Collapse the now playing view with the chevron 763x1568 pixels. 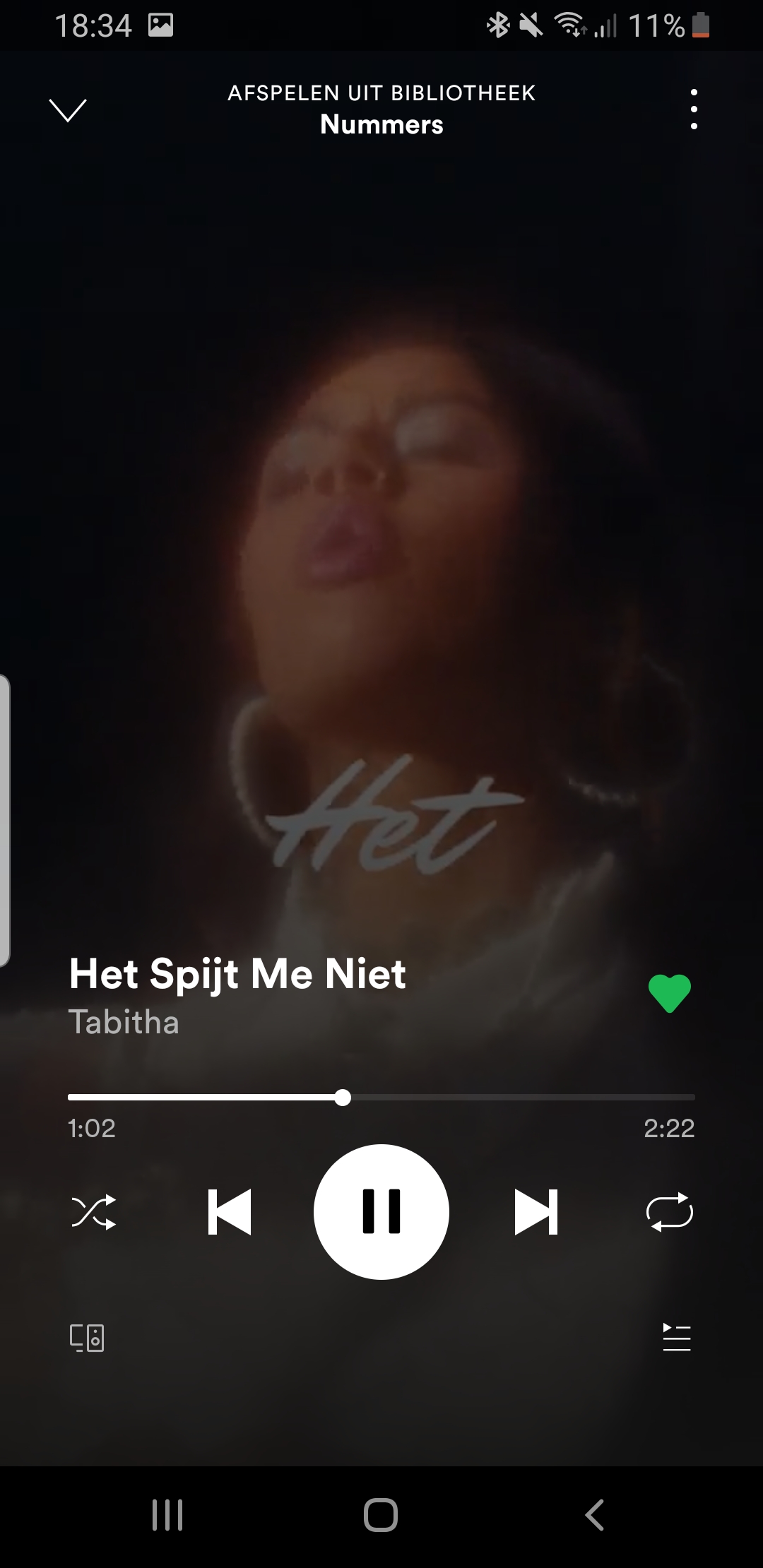point(67,109)
